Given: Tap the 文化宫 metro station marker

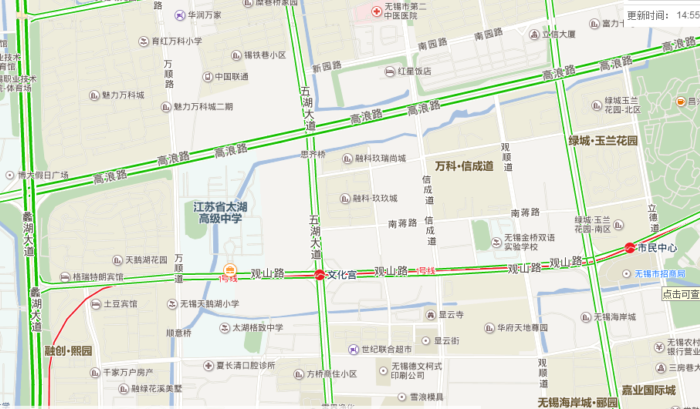Looking at the screenshot, I should [x=320, y=274].
